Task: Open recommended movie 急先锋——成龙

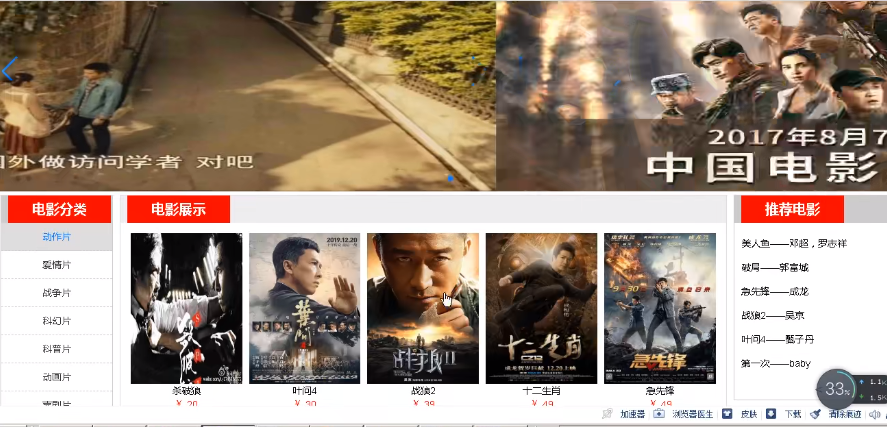Action: (x=774, y=292)
